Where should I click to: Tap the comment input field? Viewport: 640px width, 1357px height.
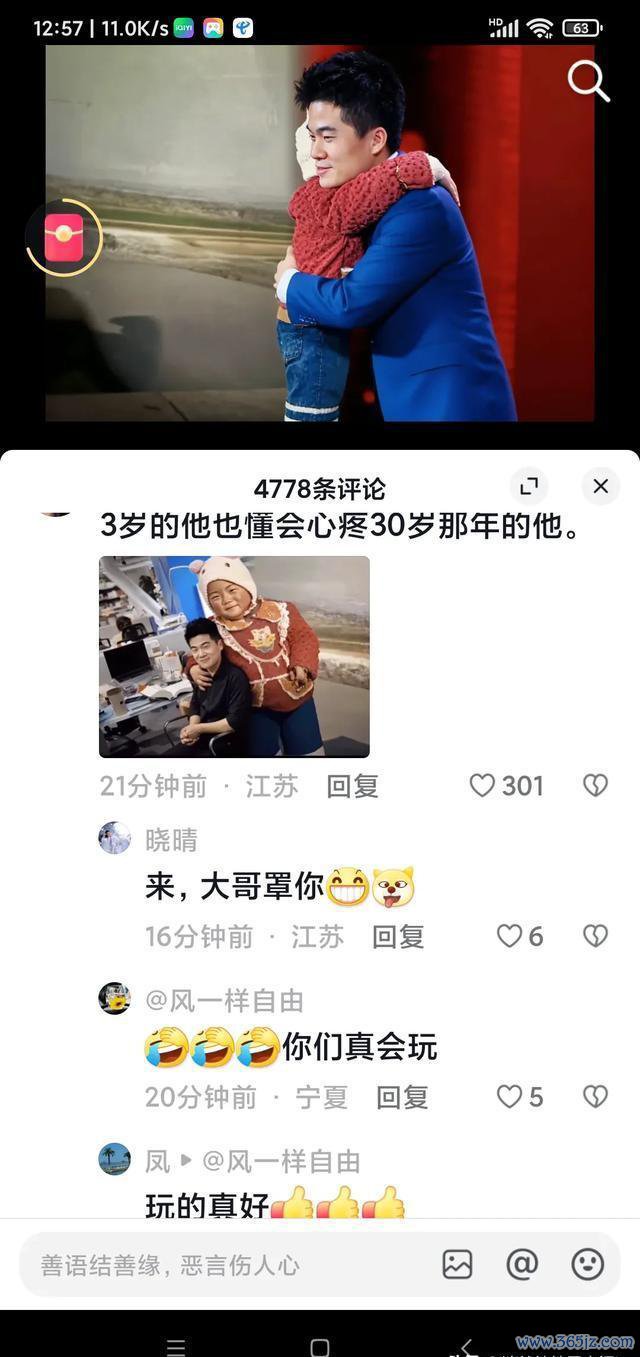pyautogui.click(x=220, y=1265)
